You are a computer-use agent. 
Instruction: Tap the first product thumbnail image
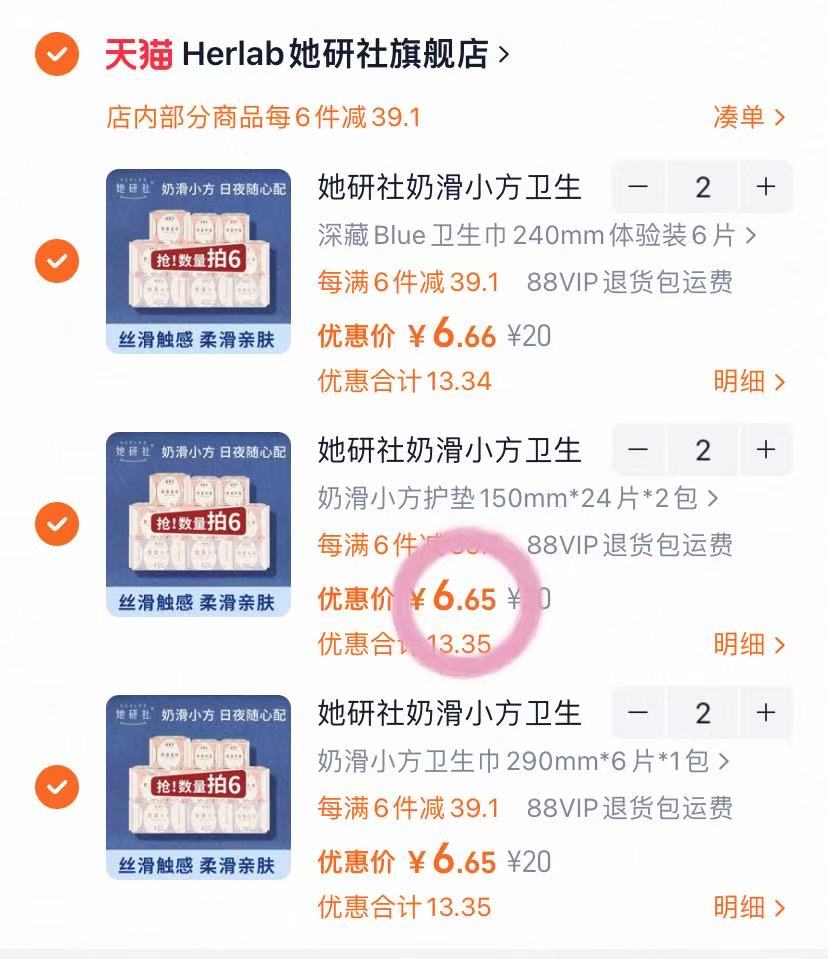(196, 260)
